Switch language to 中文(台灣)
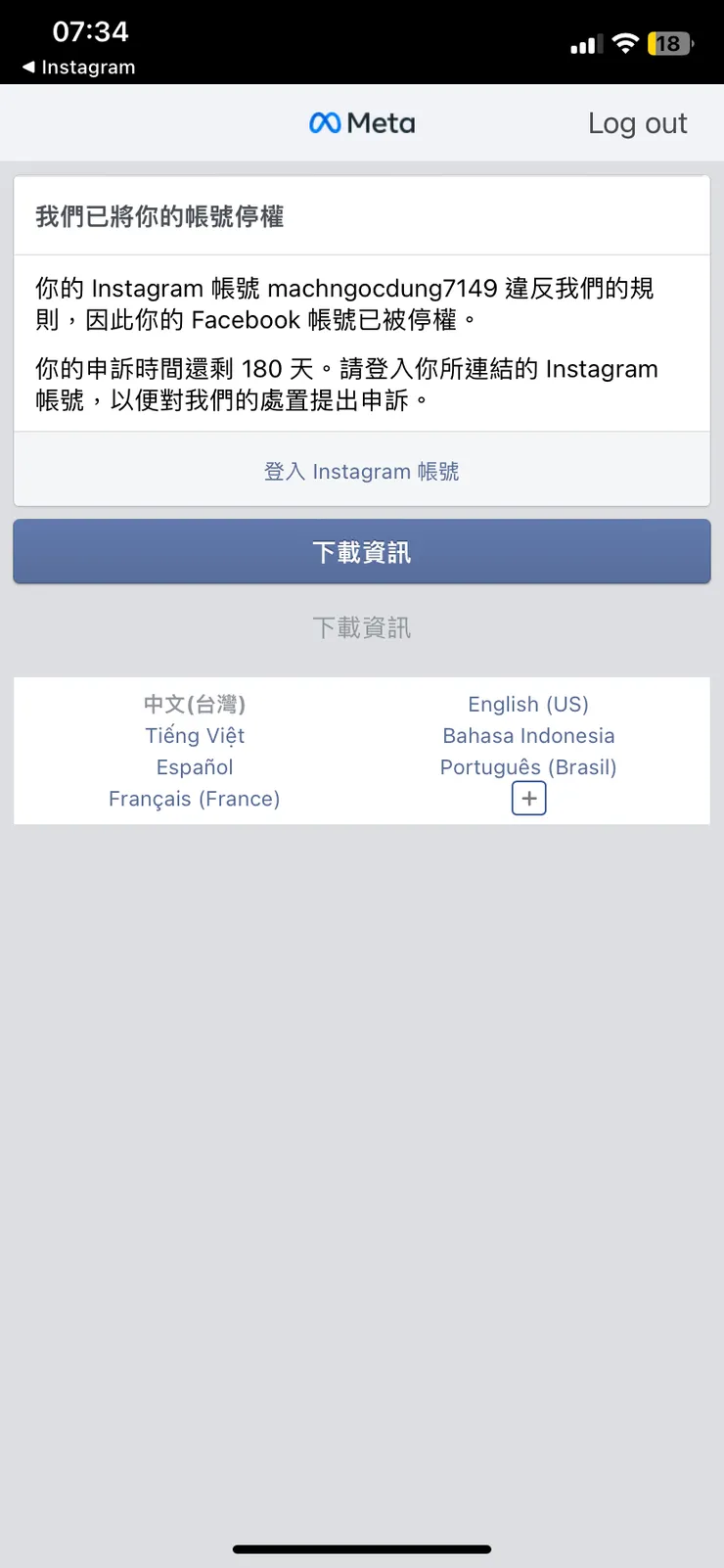This screenshot has width=724, height=1568. point(194,704)
